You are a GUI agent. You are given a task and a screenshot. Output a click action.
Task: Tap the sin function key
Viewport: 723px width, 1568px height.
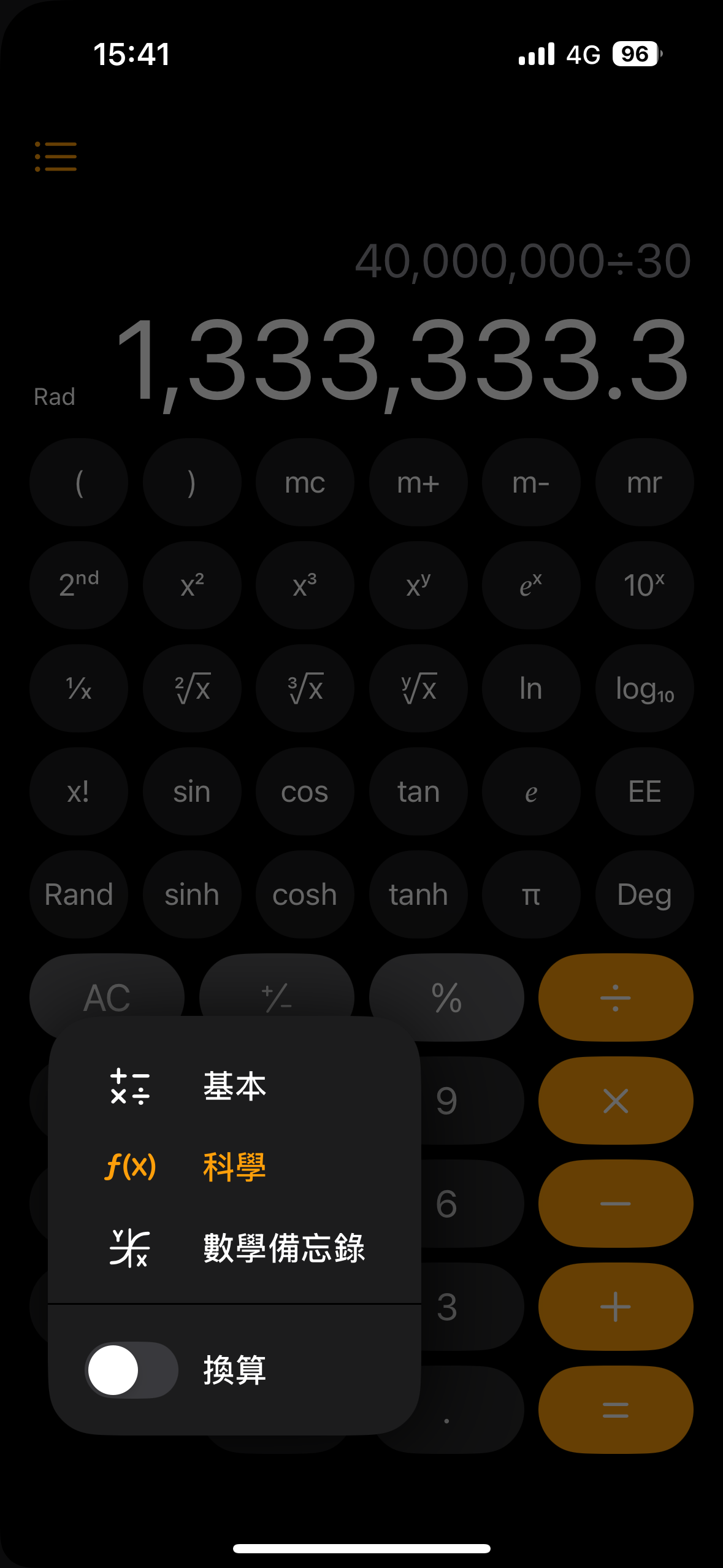[192, 791]
